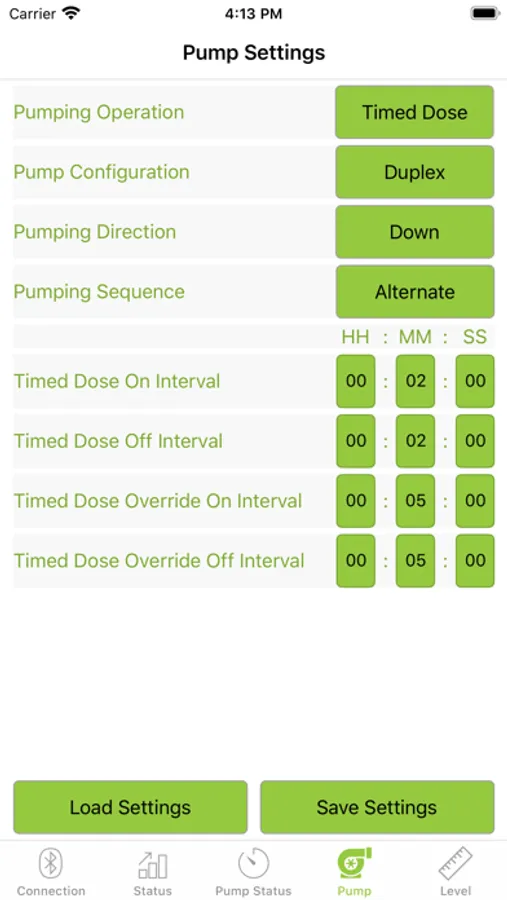
Task: Edit hours of Timed Dose Override Off Interval
Action: [x=355, y=561]
